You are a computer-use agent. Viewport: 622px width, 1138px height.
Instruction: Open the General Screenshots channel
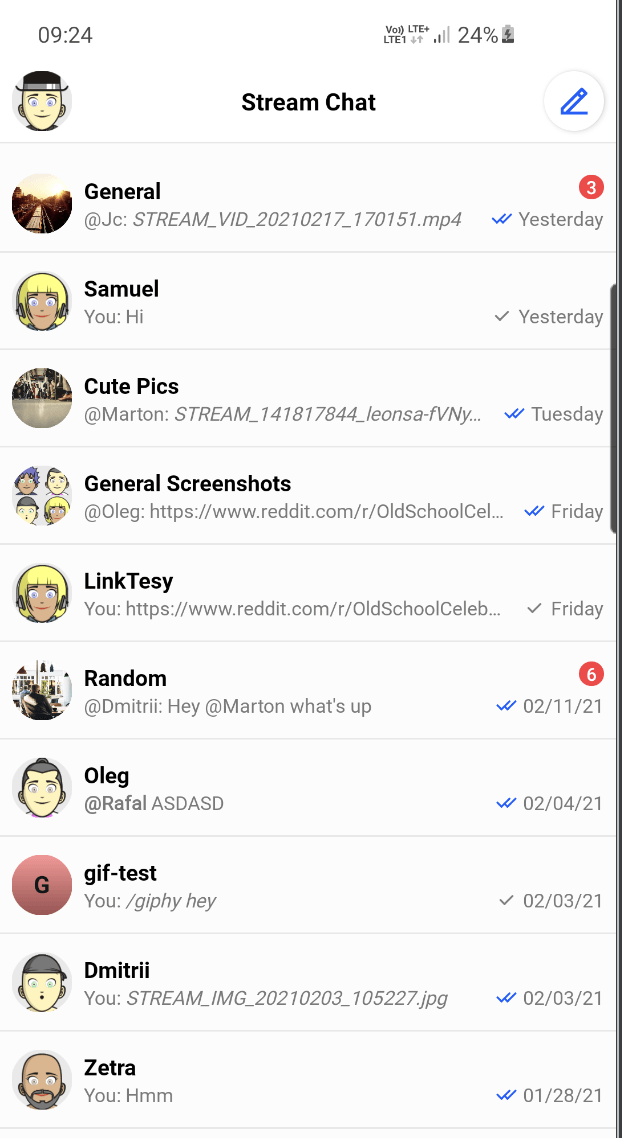300,496
